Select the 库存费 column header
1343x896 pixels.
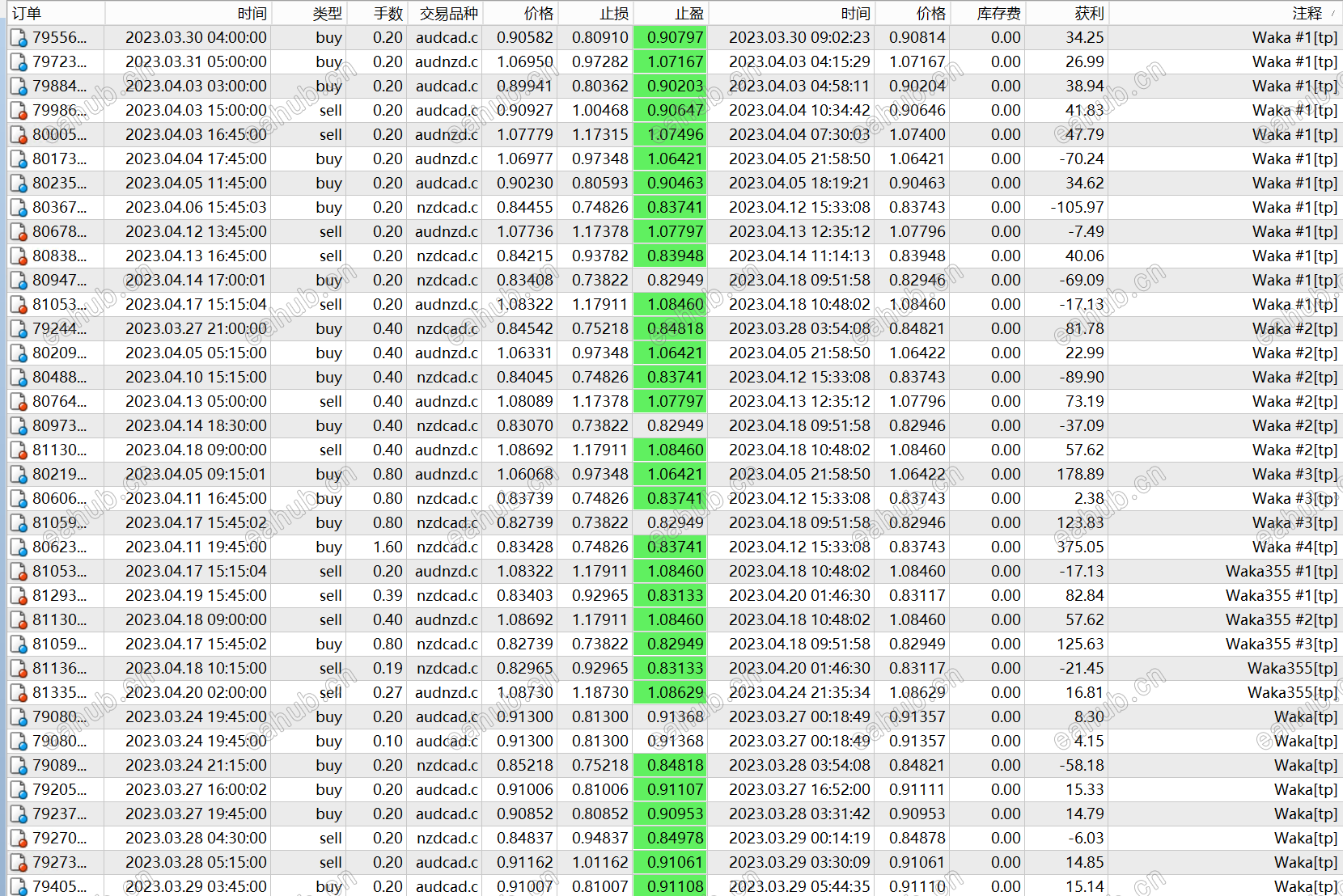point(989,13)
